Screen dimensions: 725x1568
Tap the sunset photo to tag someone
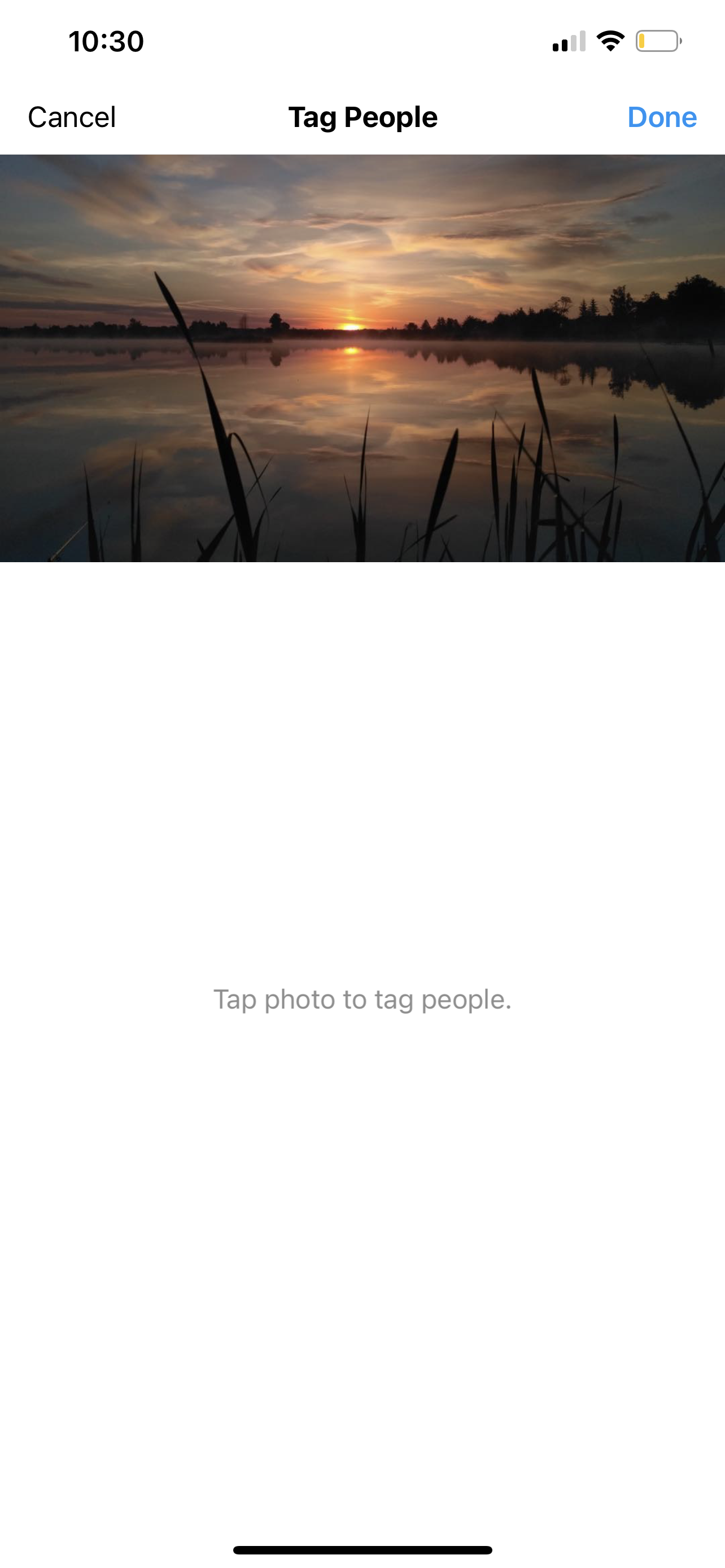[x=362, y=358]
